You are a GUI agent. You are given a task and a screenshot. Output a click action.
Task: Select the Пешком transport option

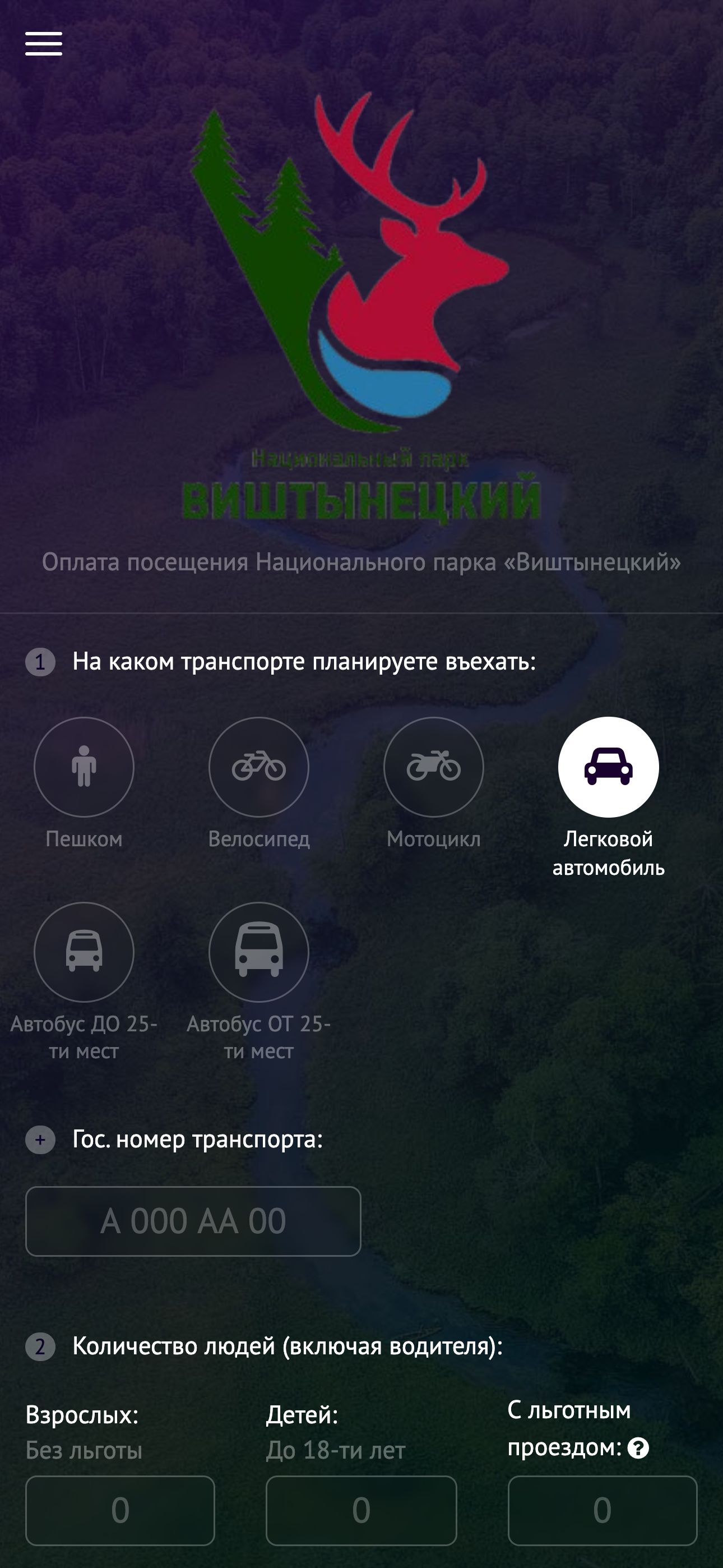84,767
